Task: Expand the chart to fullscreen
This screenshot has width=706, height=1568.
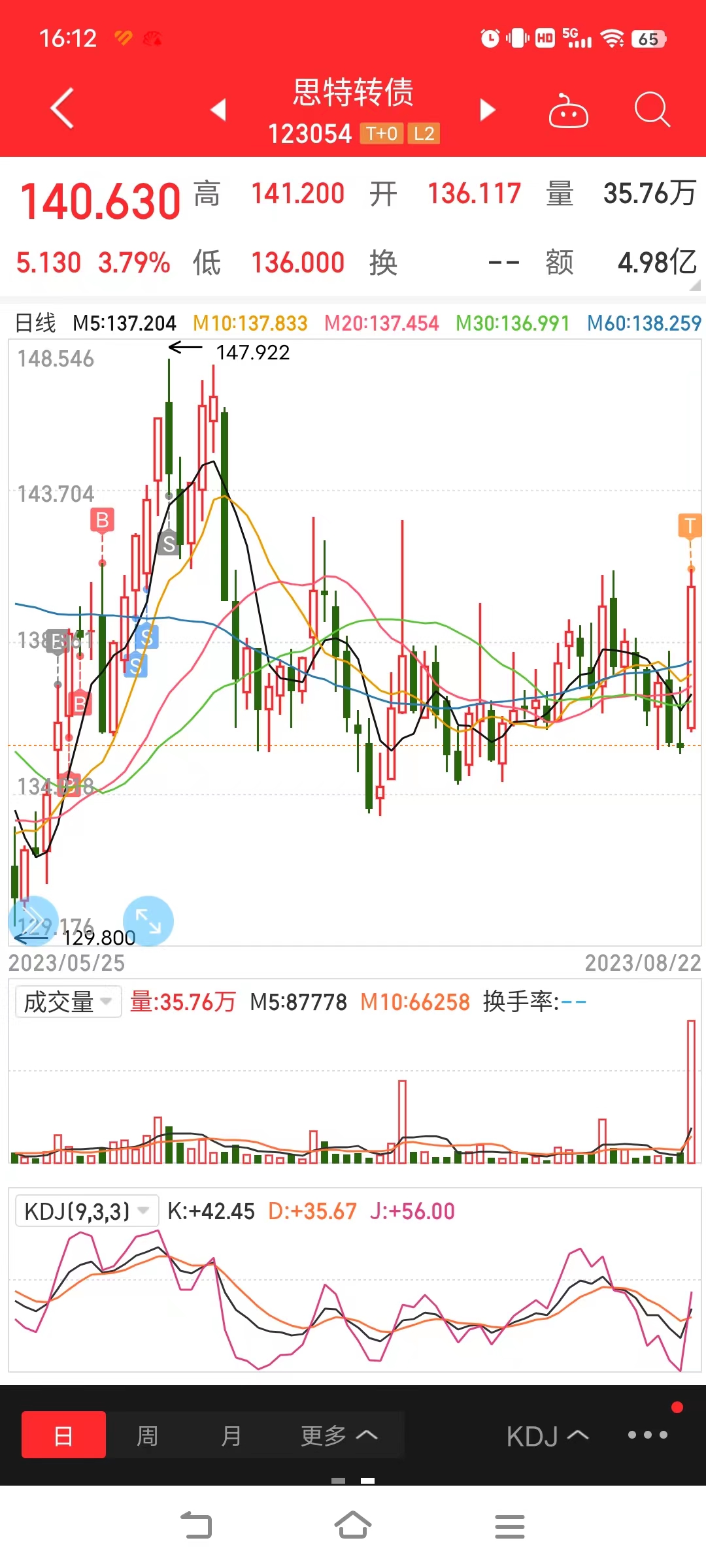Action: click(x=148, y=921)
